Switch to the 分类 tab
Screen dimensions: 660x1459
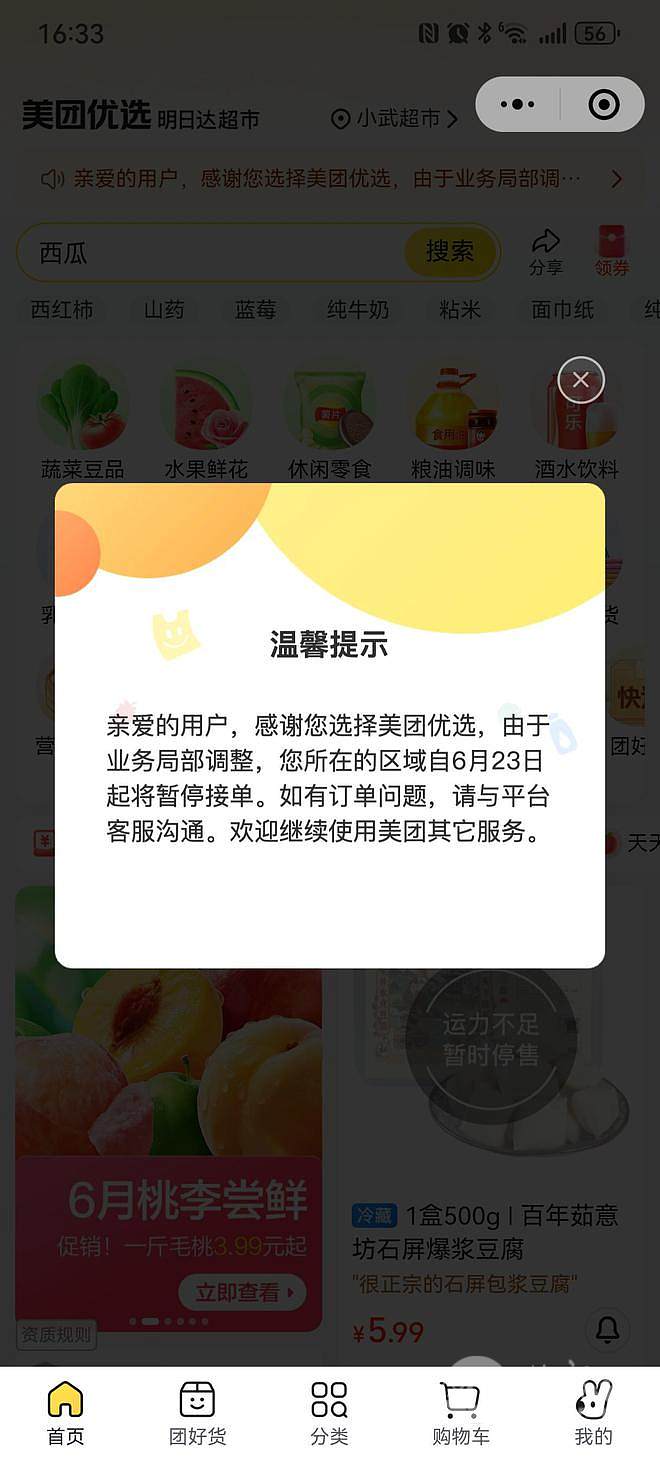tap(329, 1413)
